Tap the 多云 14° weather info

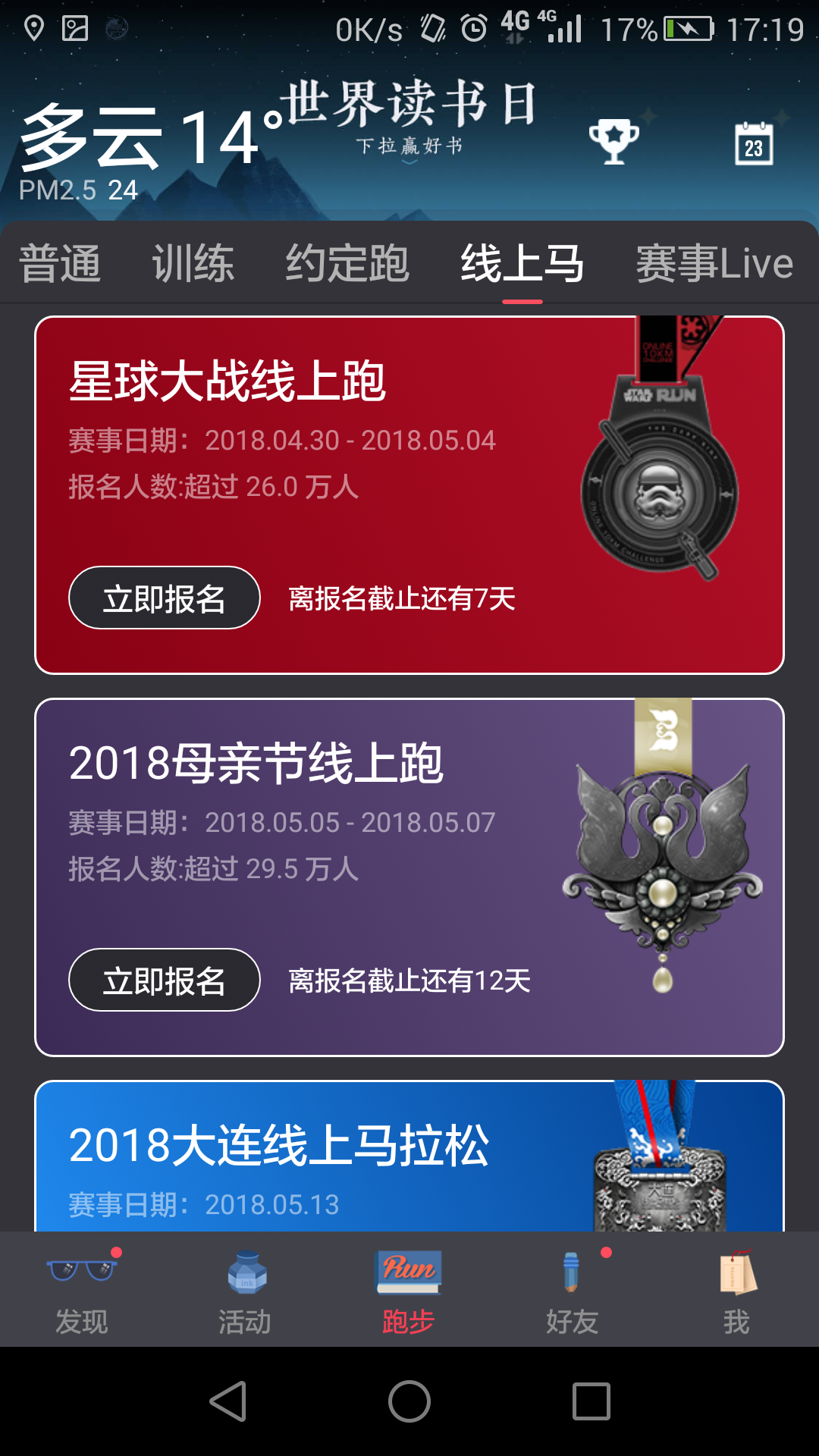point(144,140)
